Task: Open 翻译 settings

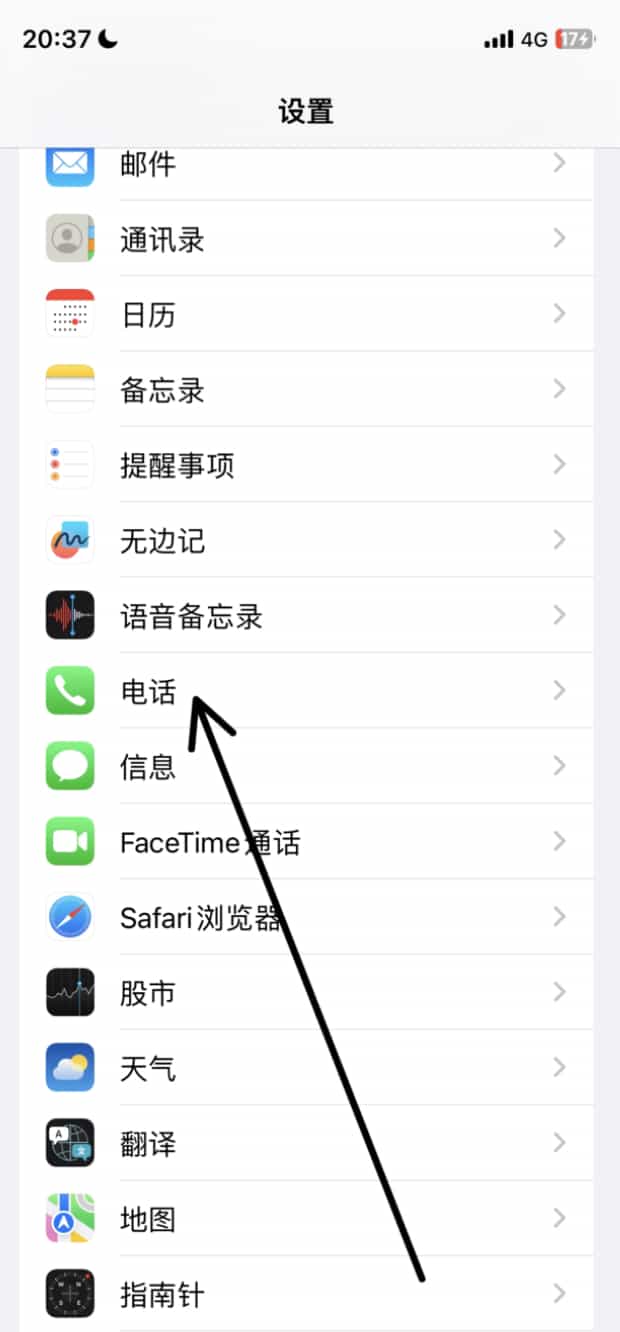Action: tap(306, 1143)
